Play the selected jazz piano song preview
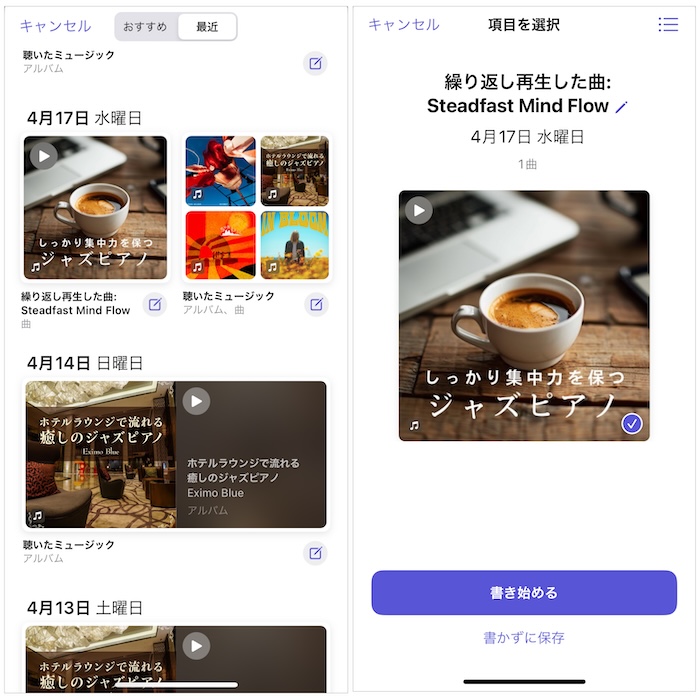The image size is (700, 700). coord(418,210)
